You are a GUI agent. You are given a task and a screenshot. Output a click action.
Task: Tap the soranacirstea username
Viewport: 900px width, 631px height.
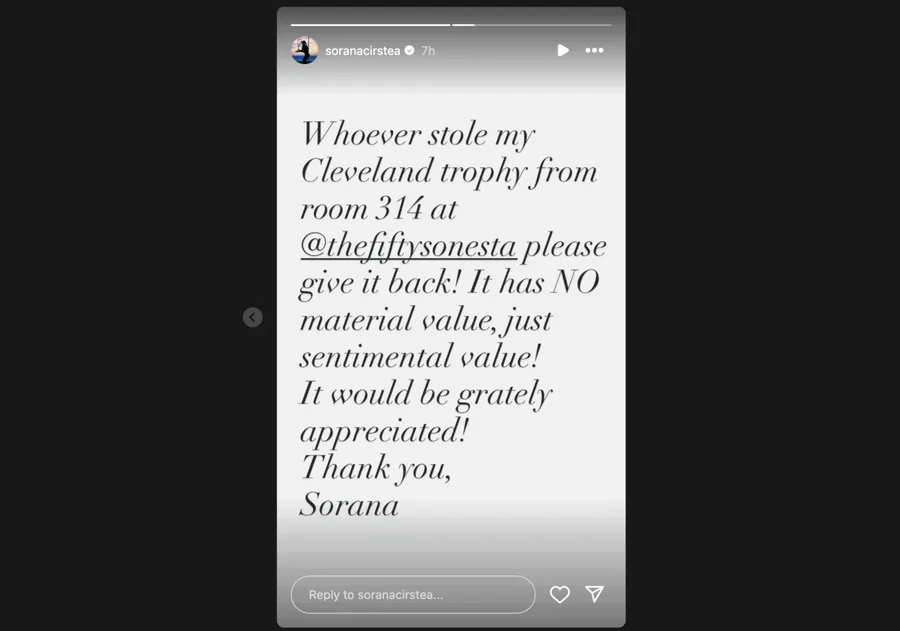tap(361, 50)
